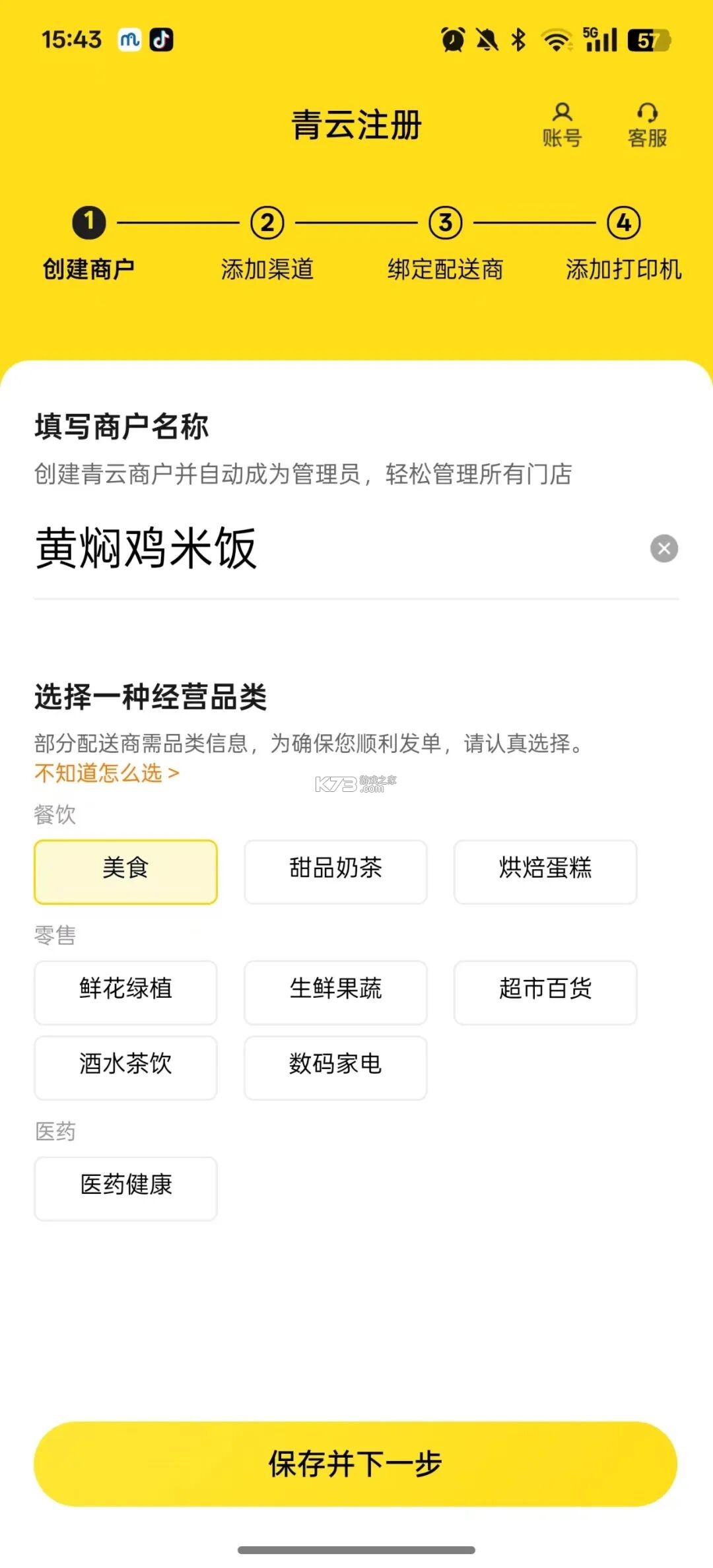
Task: Open the 不知道怎么选 help link
Action: click(x=106, y=774)
